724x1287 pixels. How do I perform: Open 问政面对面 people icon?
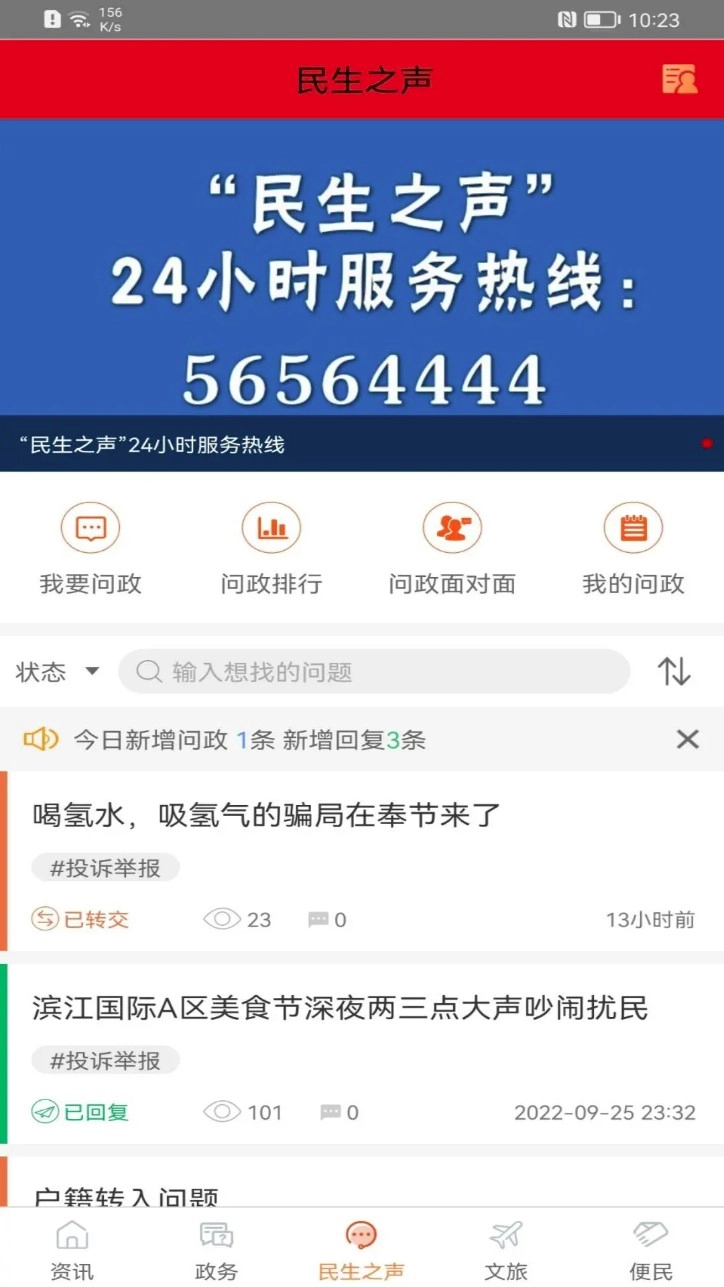(452, 527)
